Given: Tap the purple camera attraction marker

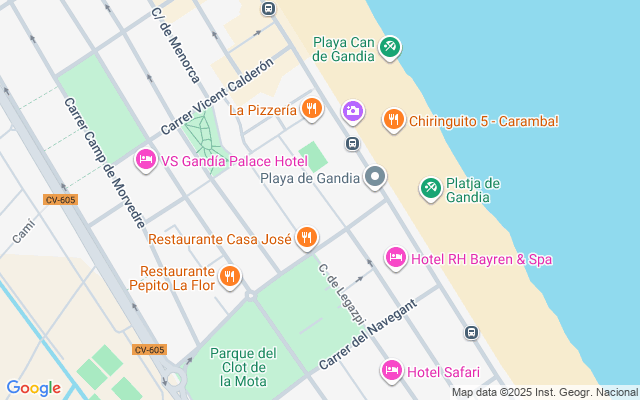Looking at the screenshot, I should [x=352, y=110].
